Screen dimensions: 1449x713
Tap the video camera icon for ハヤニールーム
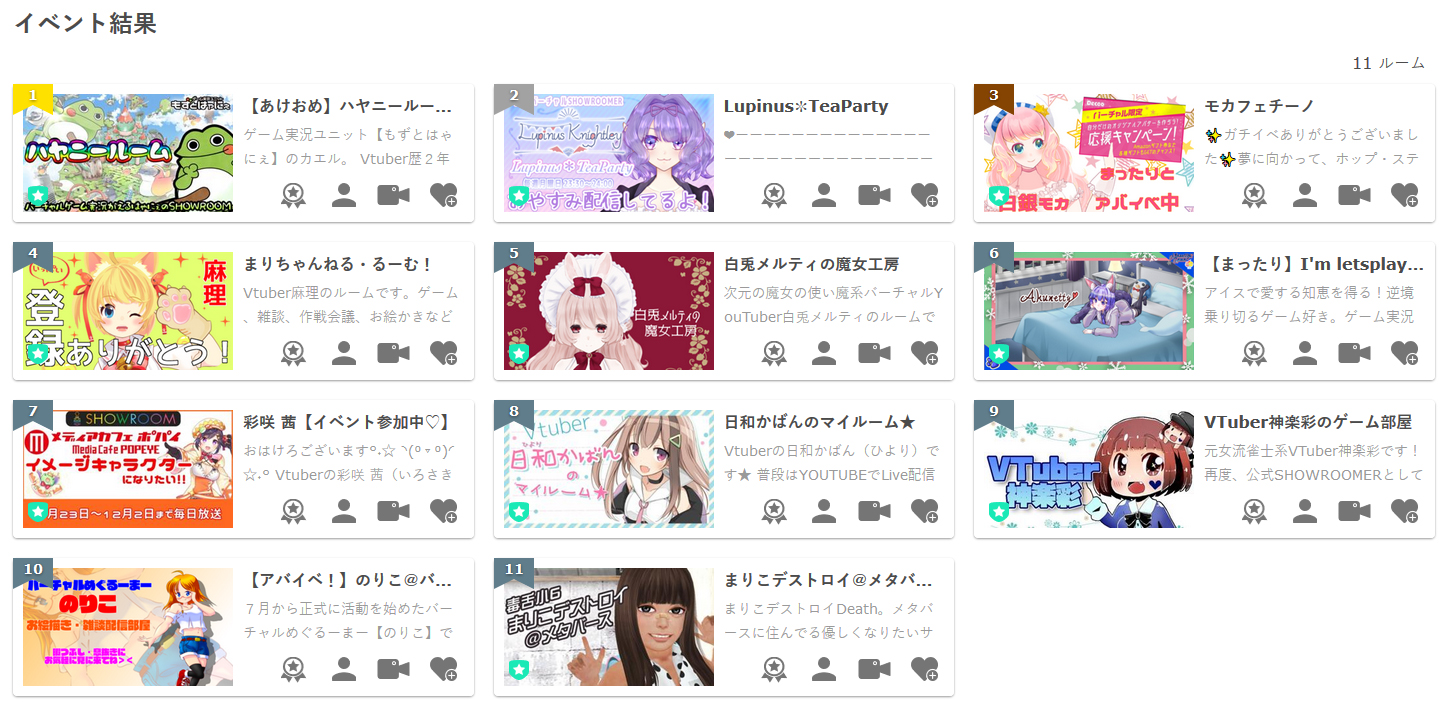click(x=393, y=195)
